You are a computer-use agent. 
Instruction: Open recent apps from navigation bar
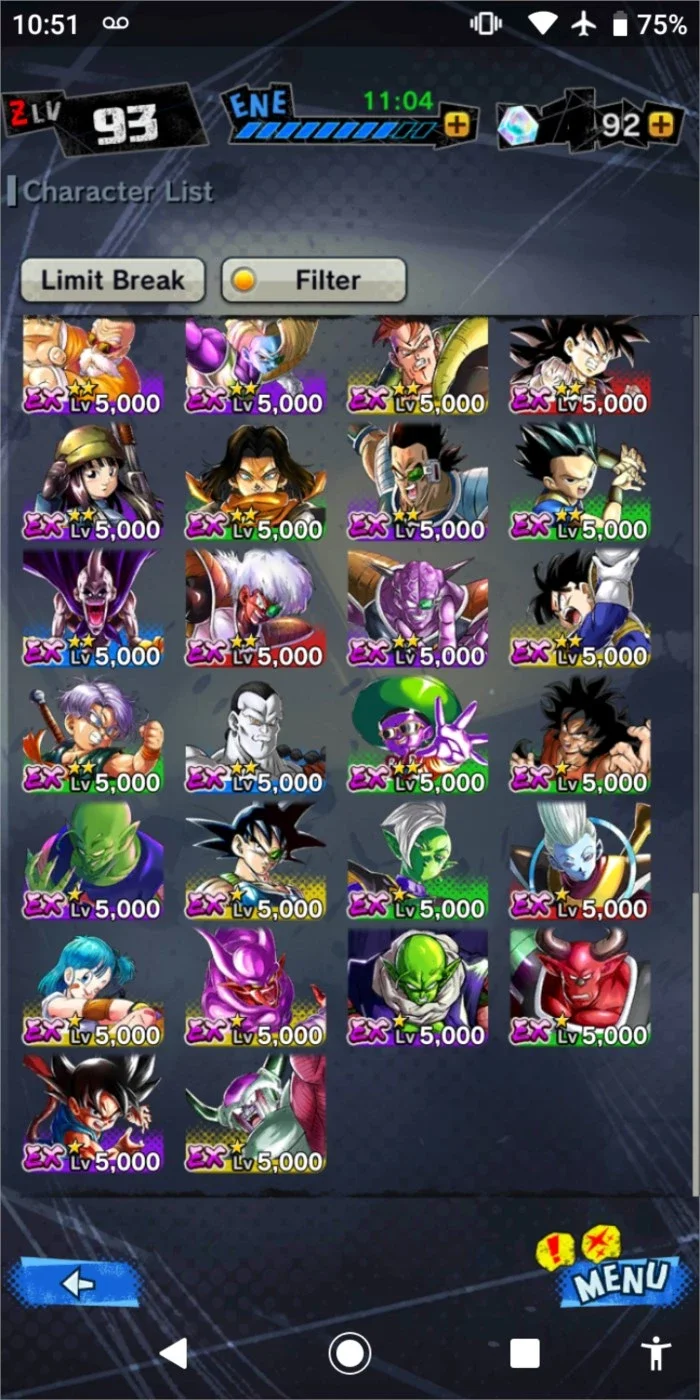(x=525, y=1354)
